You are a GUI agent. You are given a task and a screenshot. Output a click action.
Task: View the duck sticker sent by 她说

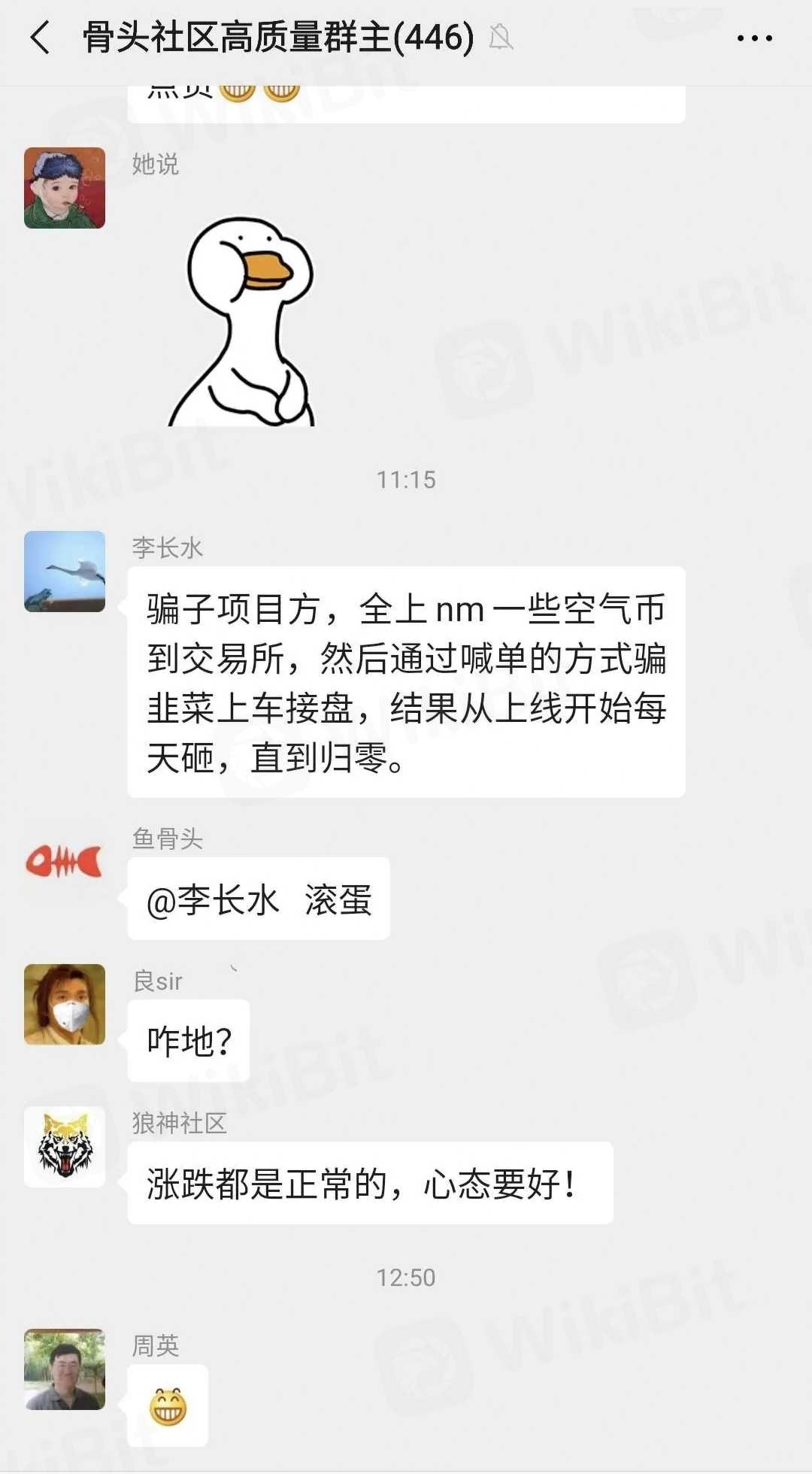(x=242, y=322)
